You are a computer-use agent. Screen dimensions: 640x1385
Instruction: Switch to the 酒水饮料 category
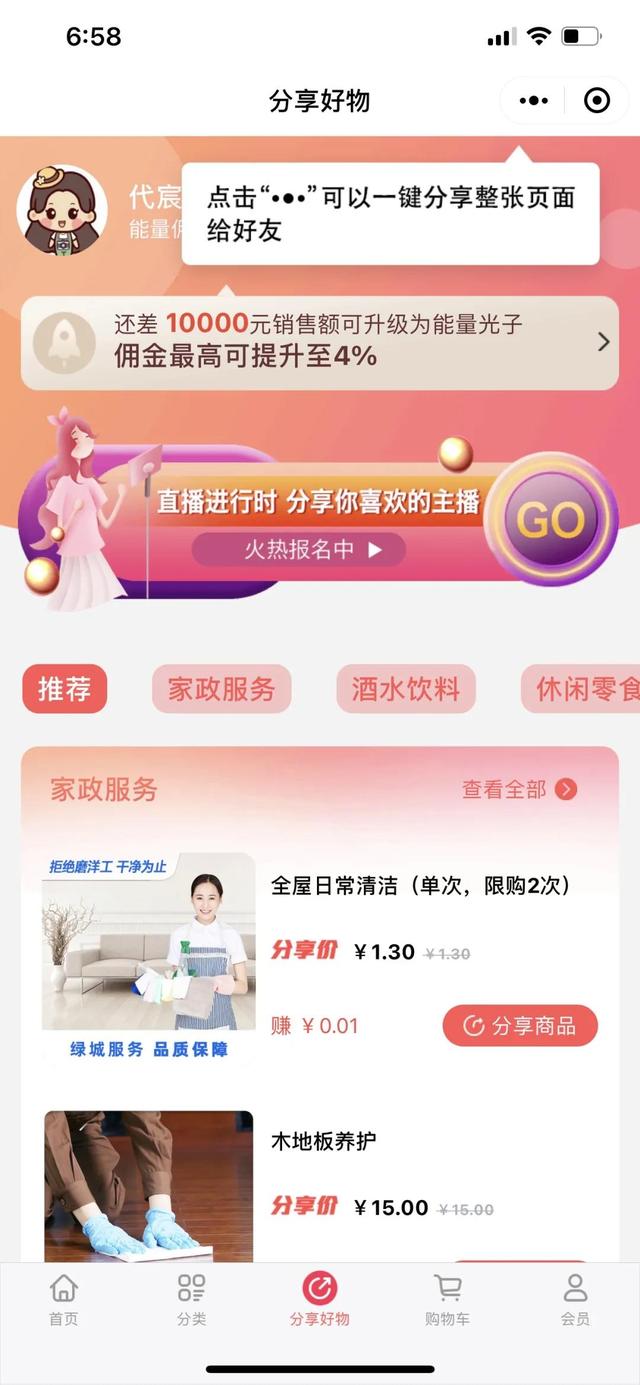pyautogui.click(x=405, y=689)
